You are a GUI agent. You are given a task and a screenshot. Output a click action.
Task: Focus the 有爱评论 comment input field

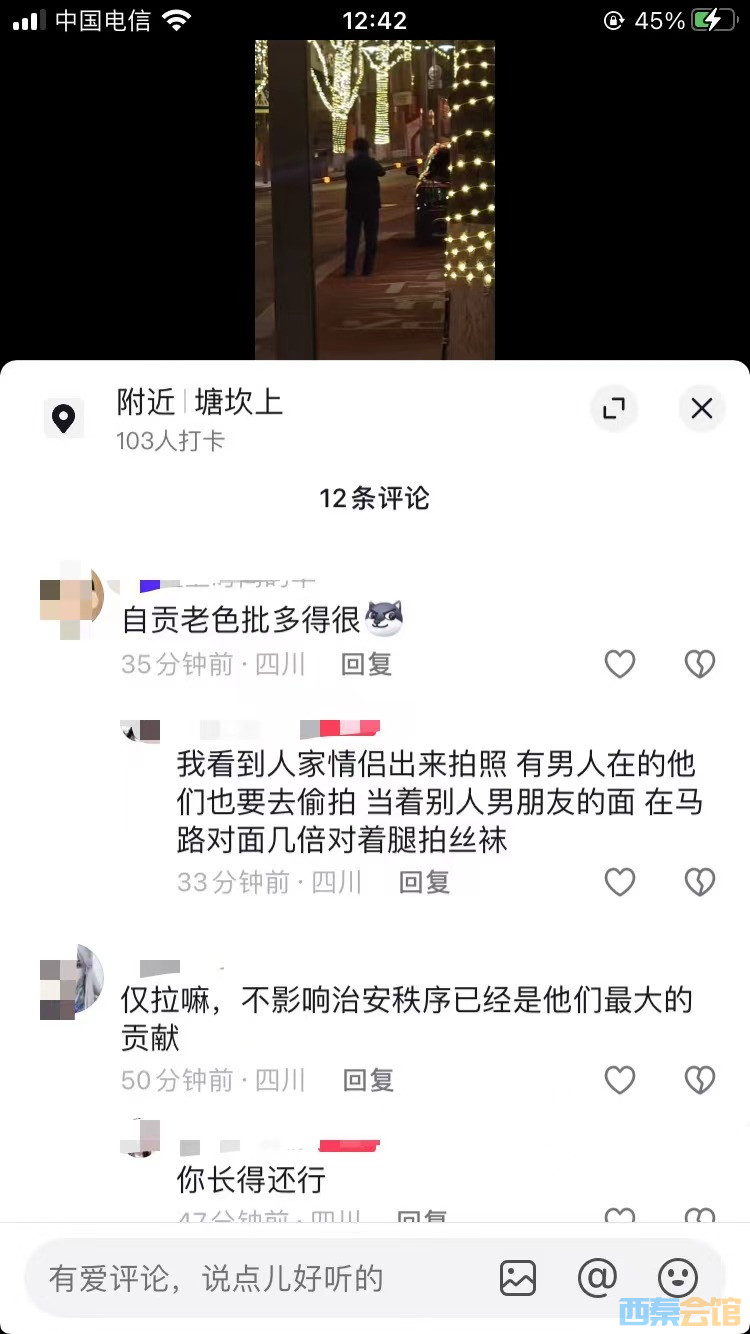pos(250,1278)
